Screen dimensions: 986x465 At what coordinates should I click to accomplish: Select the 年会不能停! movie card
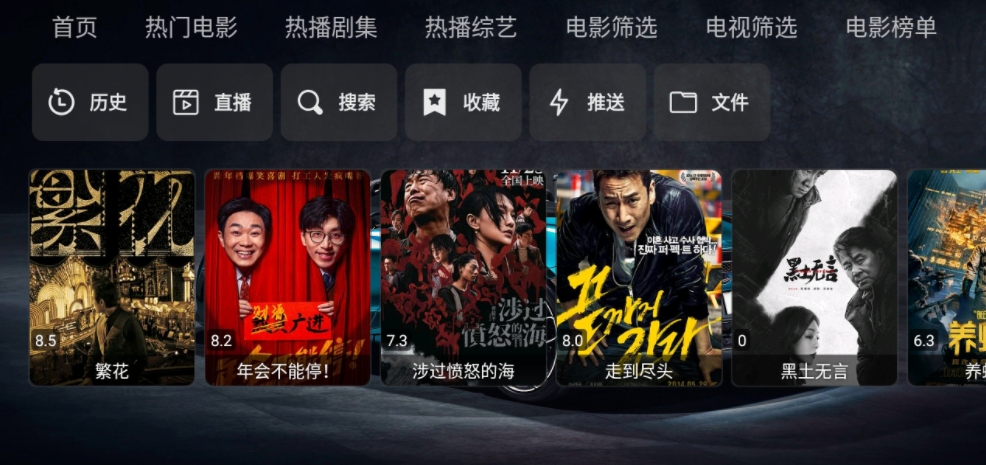(x=287, y=277)
